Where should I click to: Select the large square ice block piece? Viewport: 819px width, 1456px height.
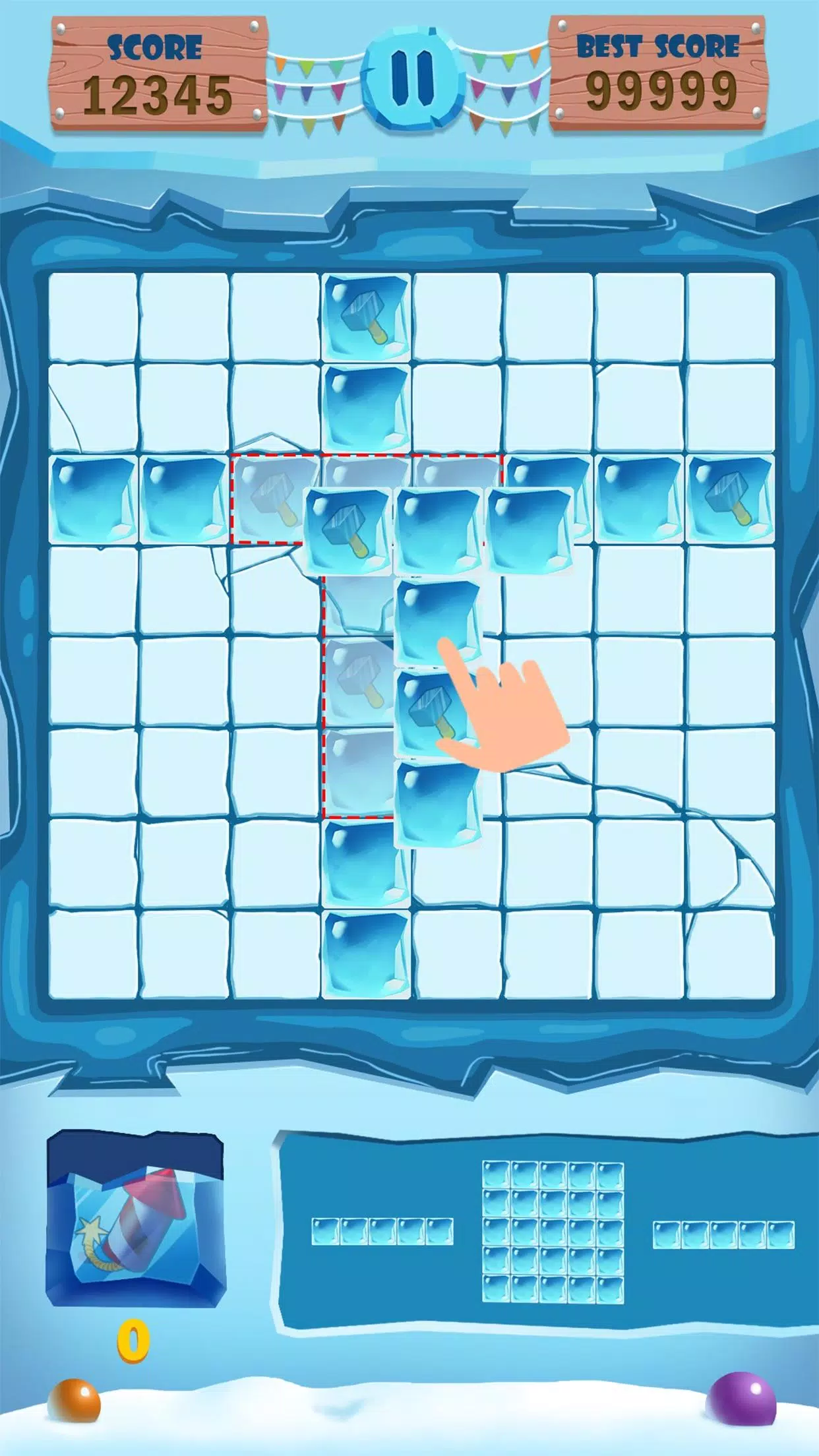553,1232
